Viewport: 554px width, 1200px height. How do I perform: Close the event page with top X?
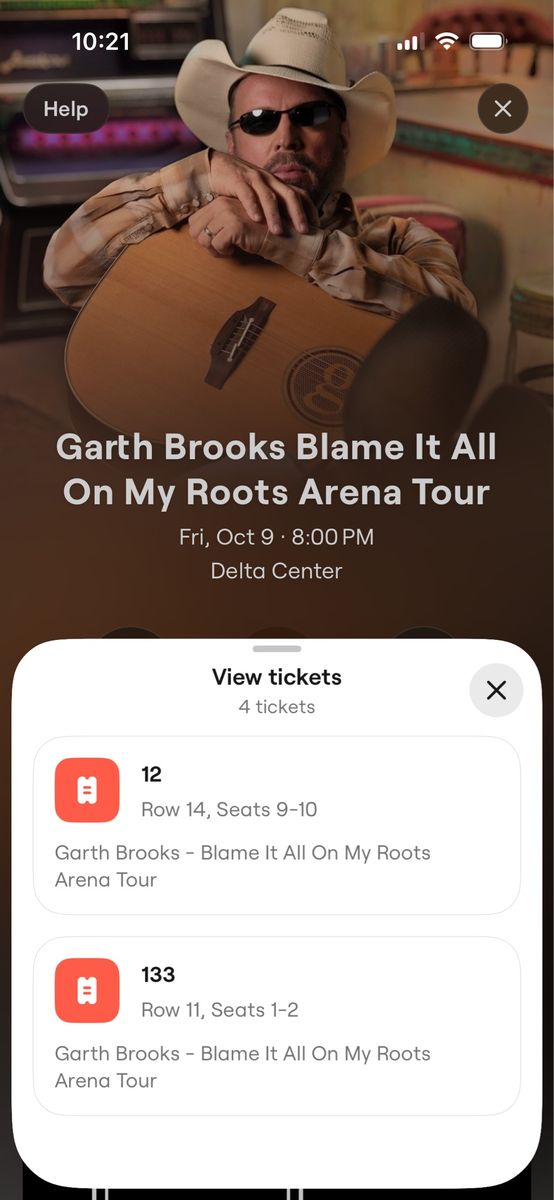pos(502,109)
